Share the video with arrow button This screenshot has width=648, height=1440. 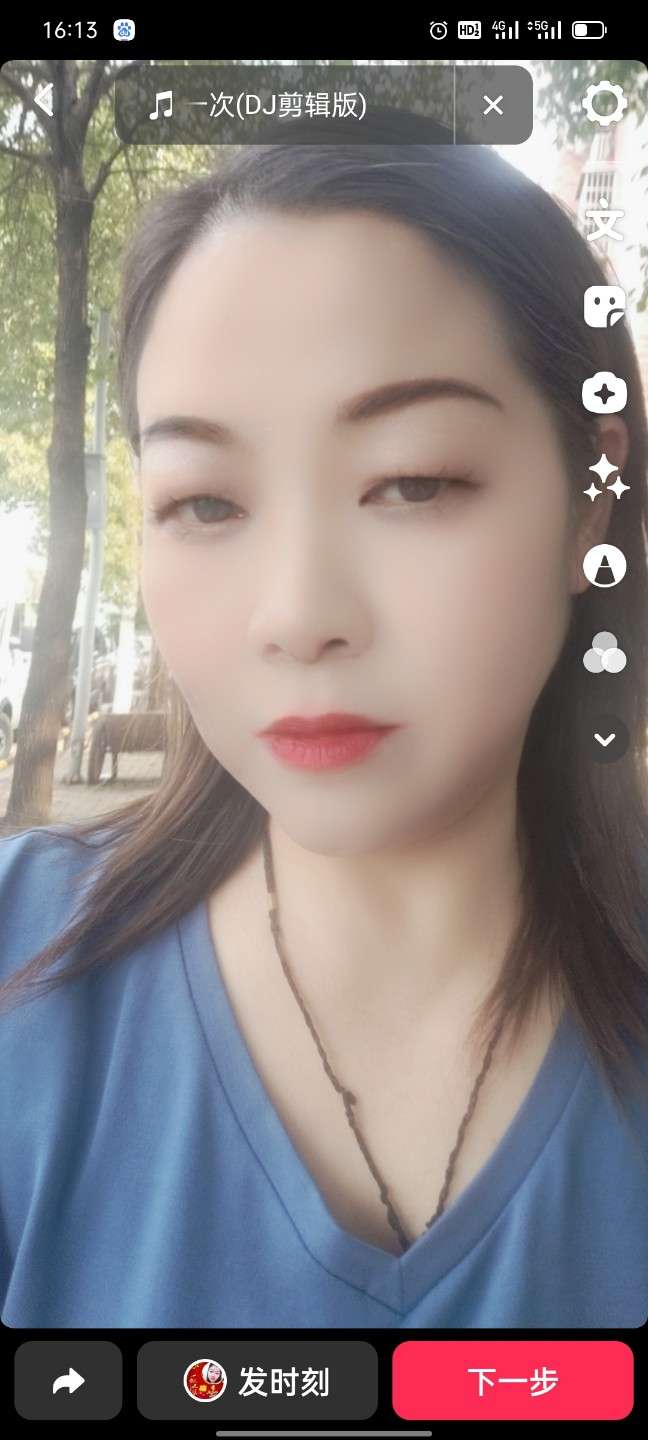(68, 1382)
